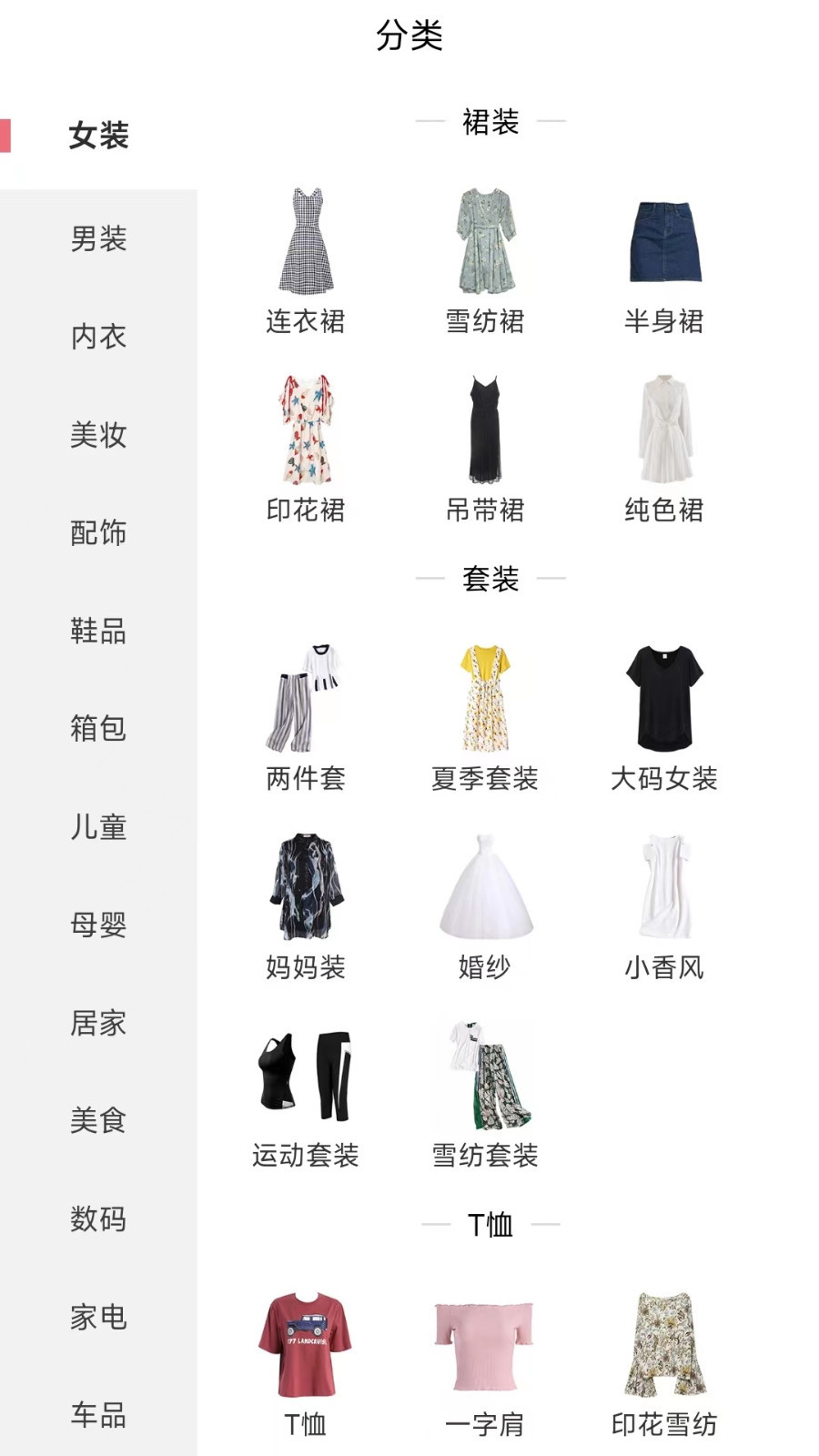Screen dimensions: 819x1456
Task: Open the 雪纺裙 tile
Action: click(485, 259)
